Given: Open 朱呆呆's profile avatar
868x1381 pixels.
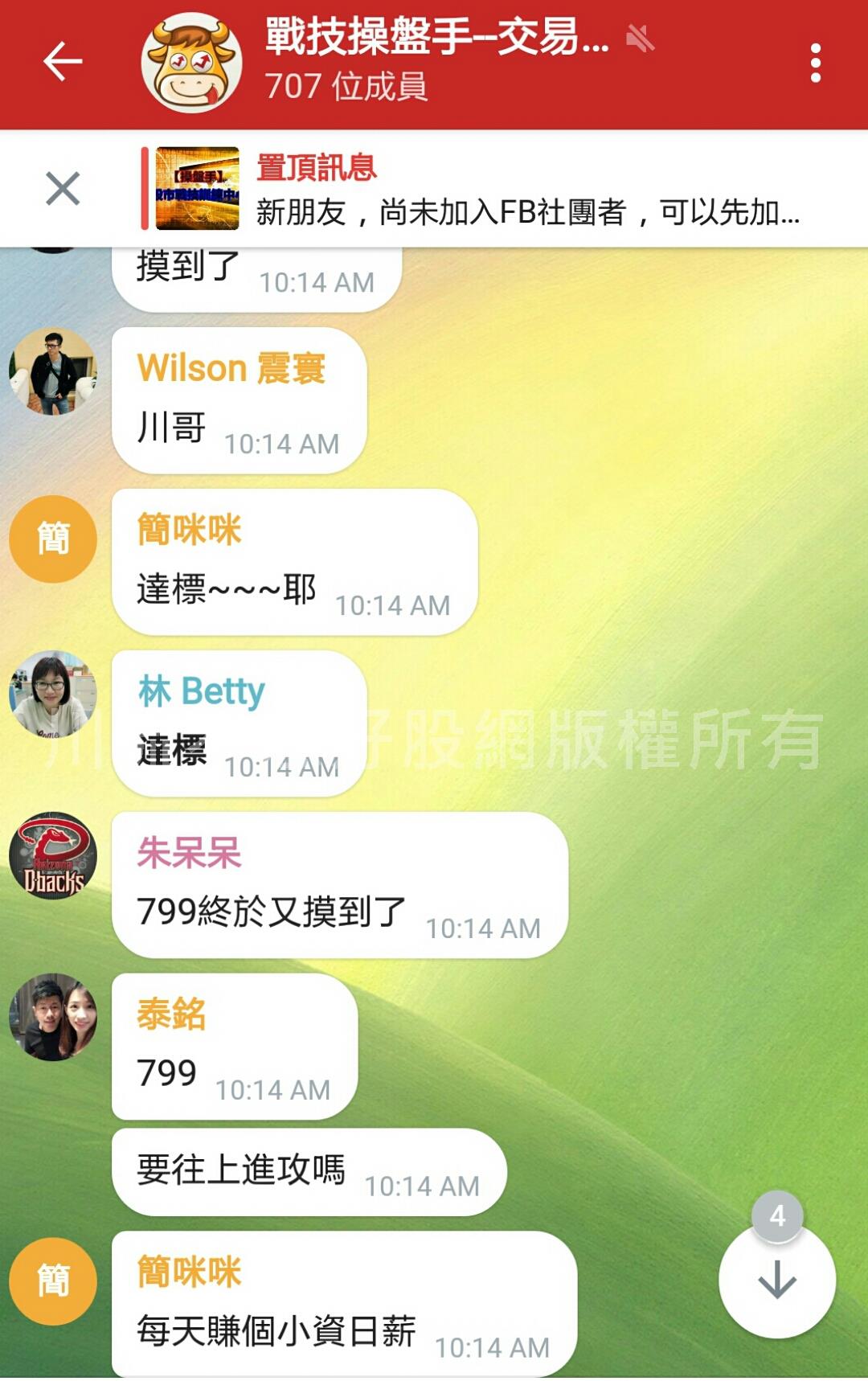Looking at the screenshot, I should 53,855.
